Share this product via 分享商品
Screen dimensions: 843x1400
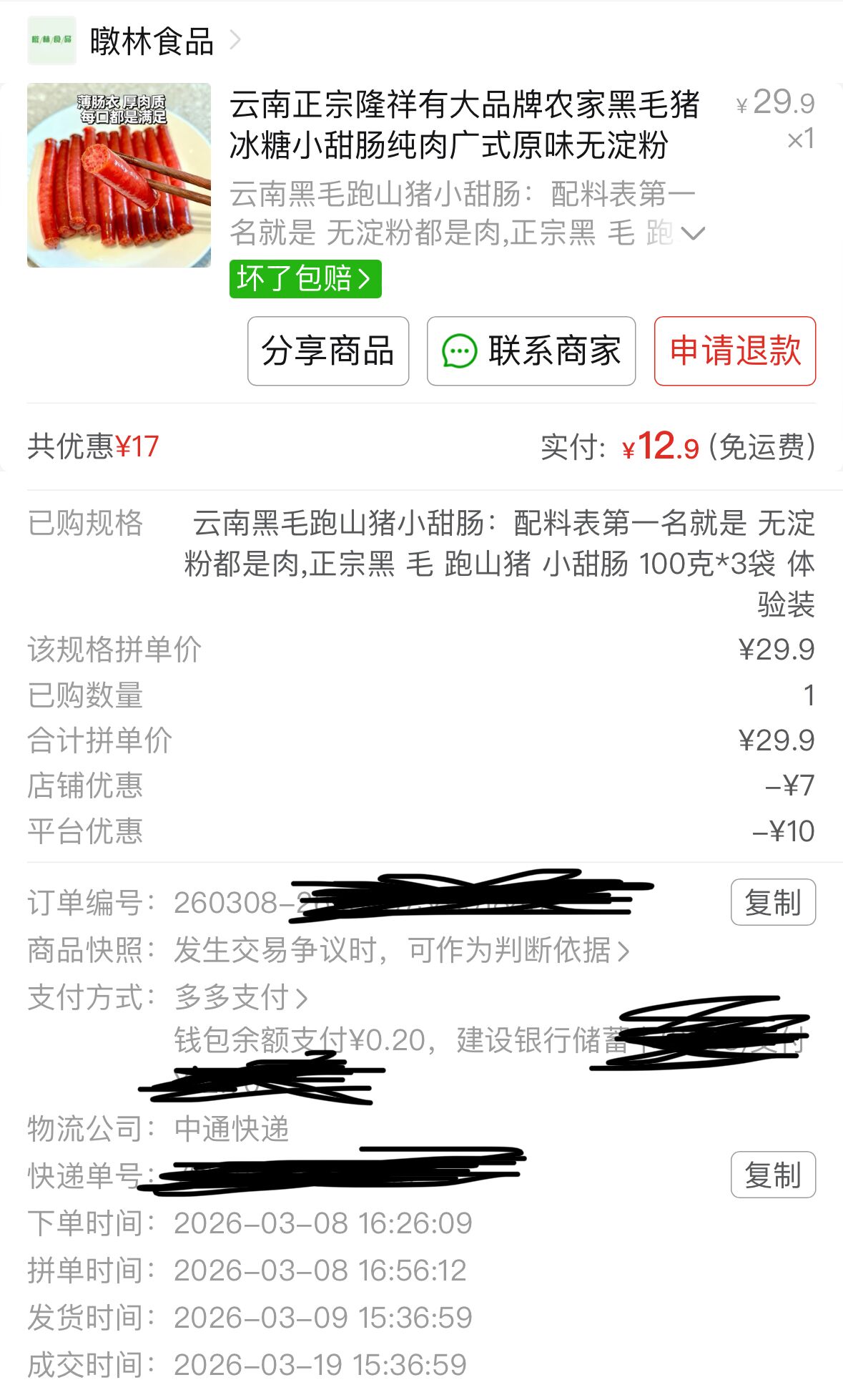[x=328, y=351]
